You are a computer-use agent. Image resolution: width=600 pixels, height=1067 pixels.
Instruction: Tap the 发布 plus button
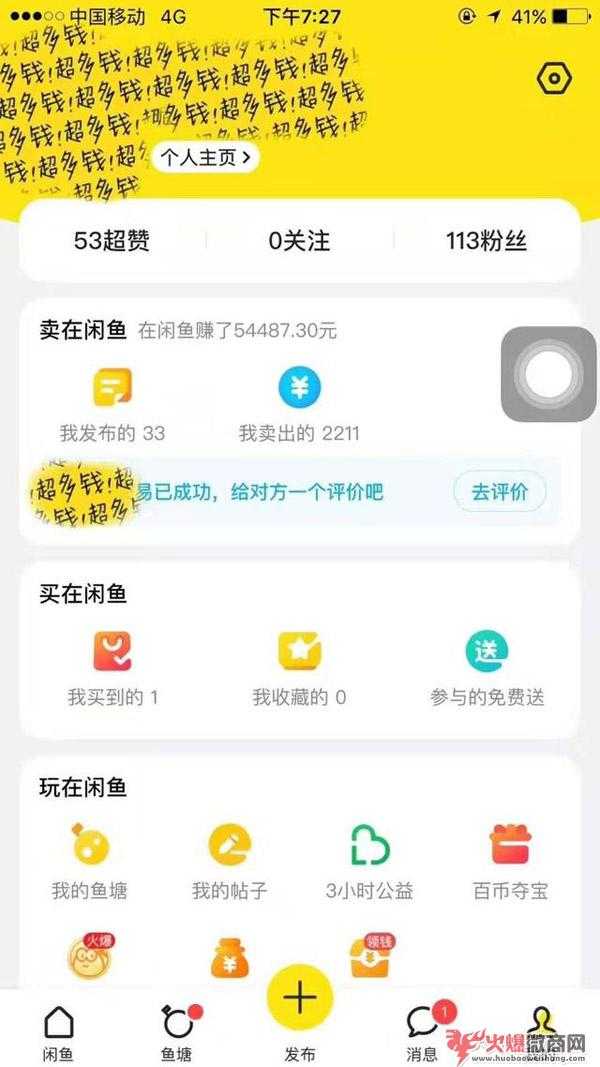[300, 999]
